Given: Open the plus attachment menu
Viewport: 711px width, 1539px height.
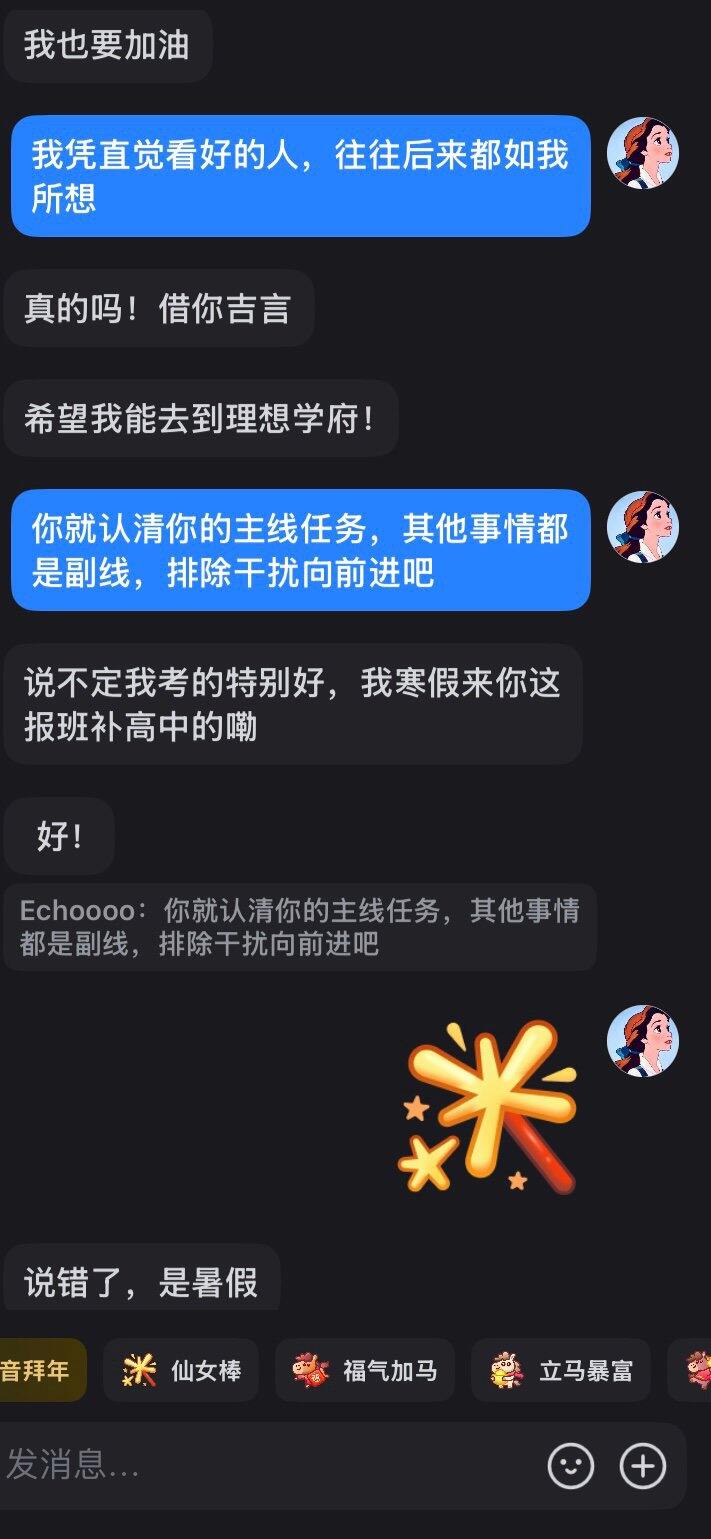Looking at the screenshot, I should point(642,1466).
